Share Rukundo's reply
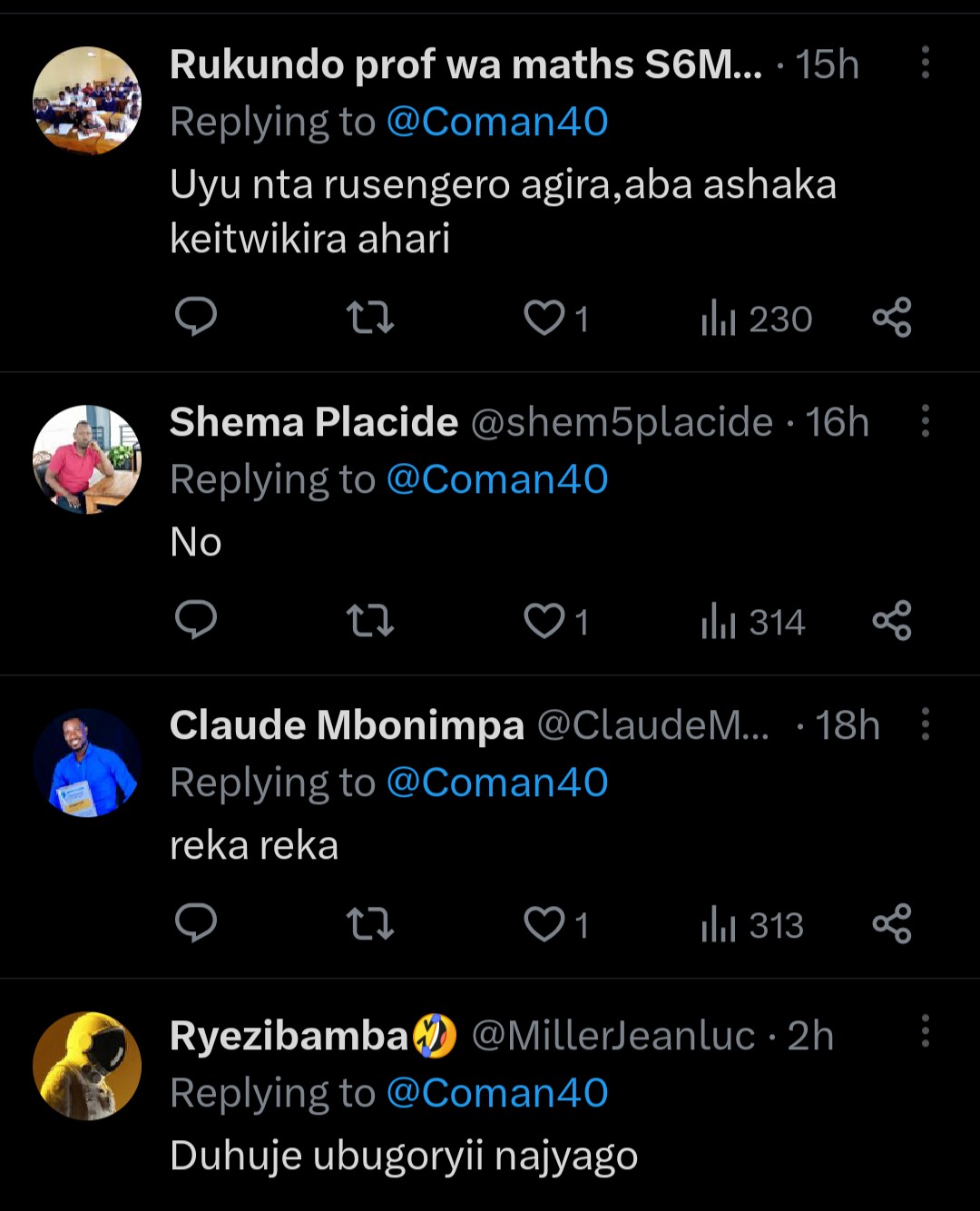Viewport: 980px width, 1211px height. [892, 318]
